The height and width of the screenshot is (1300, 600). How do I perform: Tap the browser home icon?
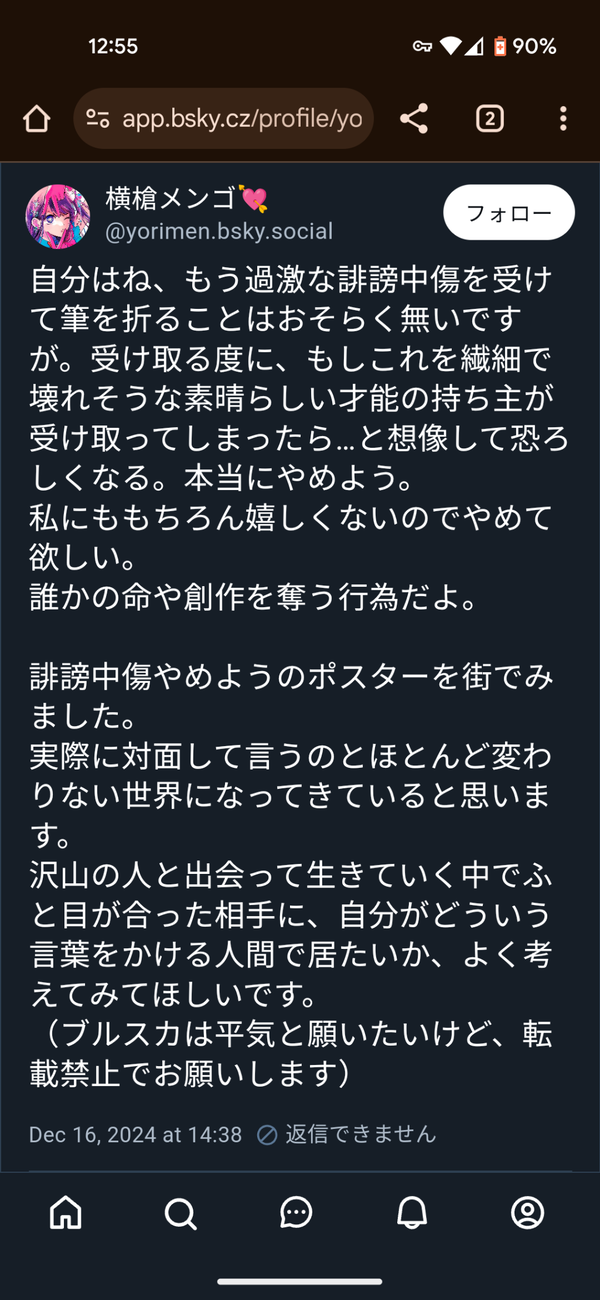(x=36, y=119)
